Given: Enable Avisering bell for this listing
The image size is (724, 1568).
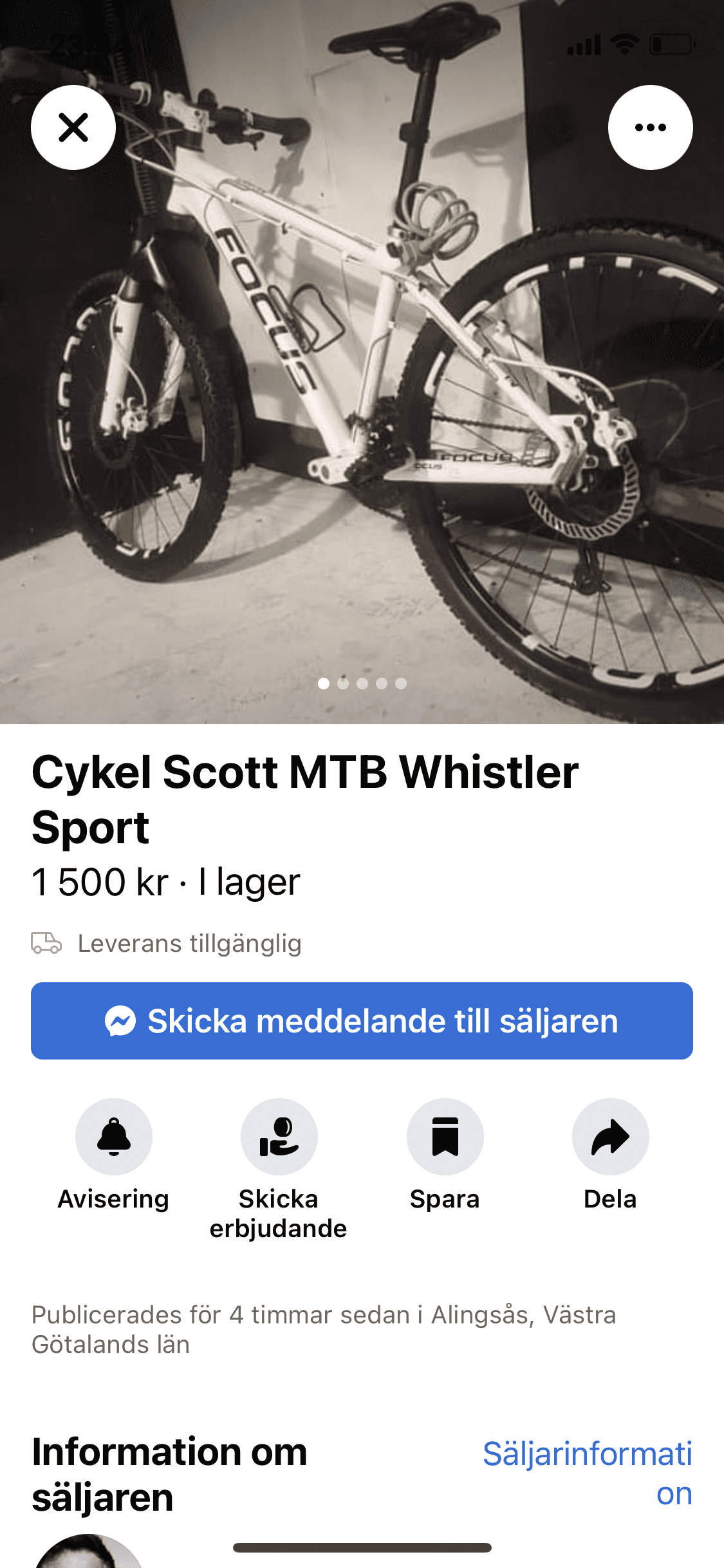Looking at the screenshot, I should point(114,1137).
